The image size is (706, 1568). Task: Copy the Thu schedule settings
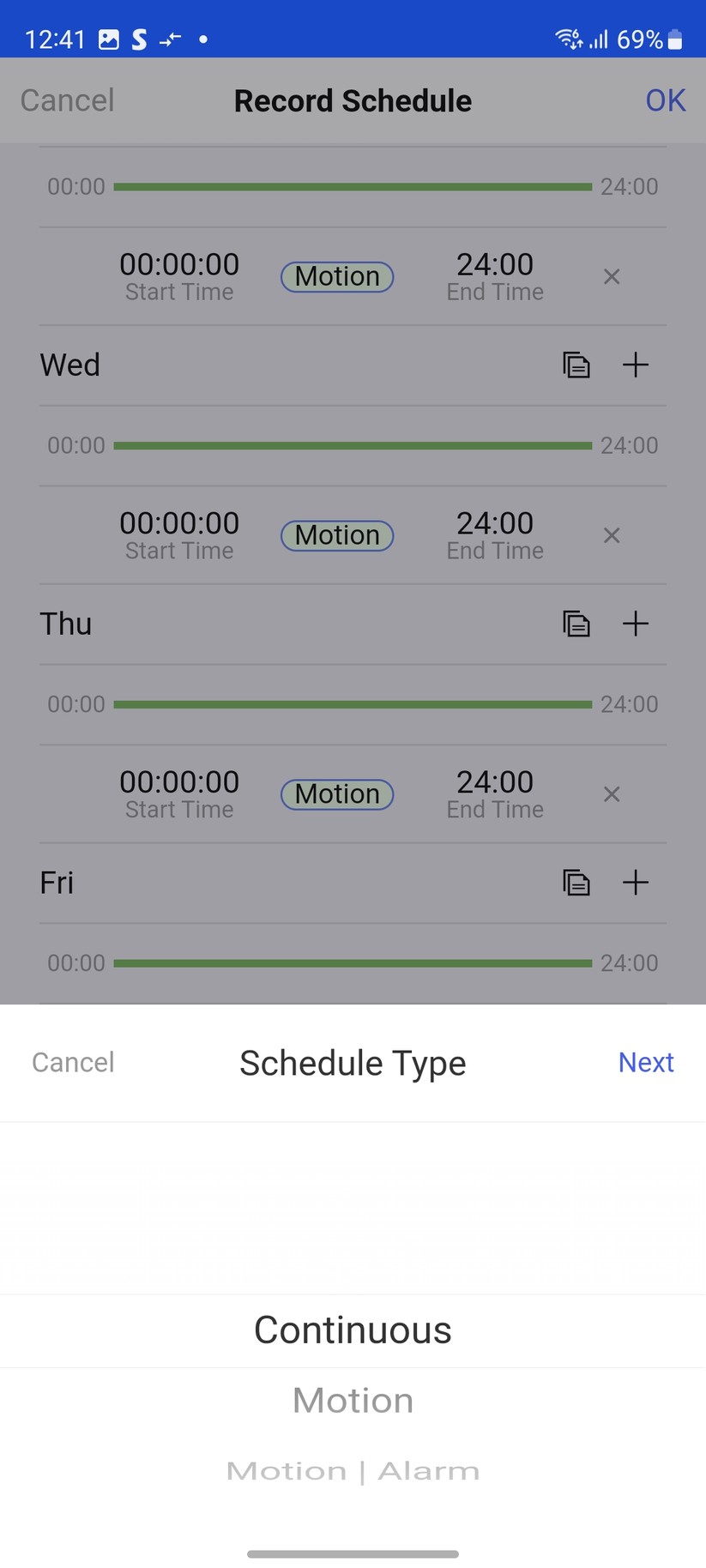[x=576, y=624]
